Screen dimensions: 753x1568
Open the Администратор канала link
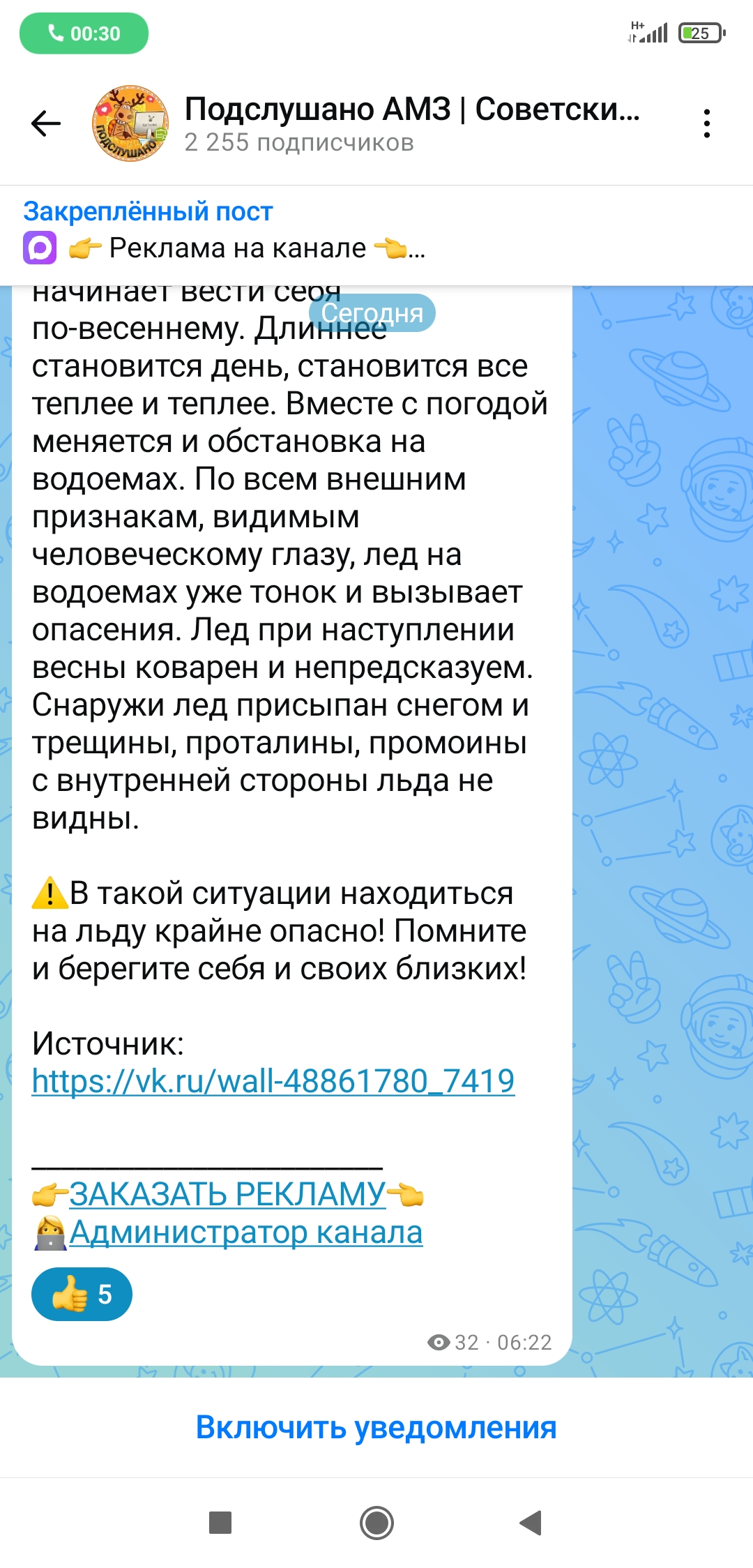click(245, 1232)
